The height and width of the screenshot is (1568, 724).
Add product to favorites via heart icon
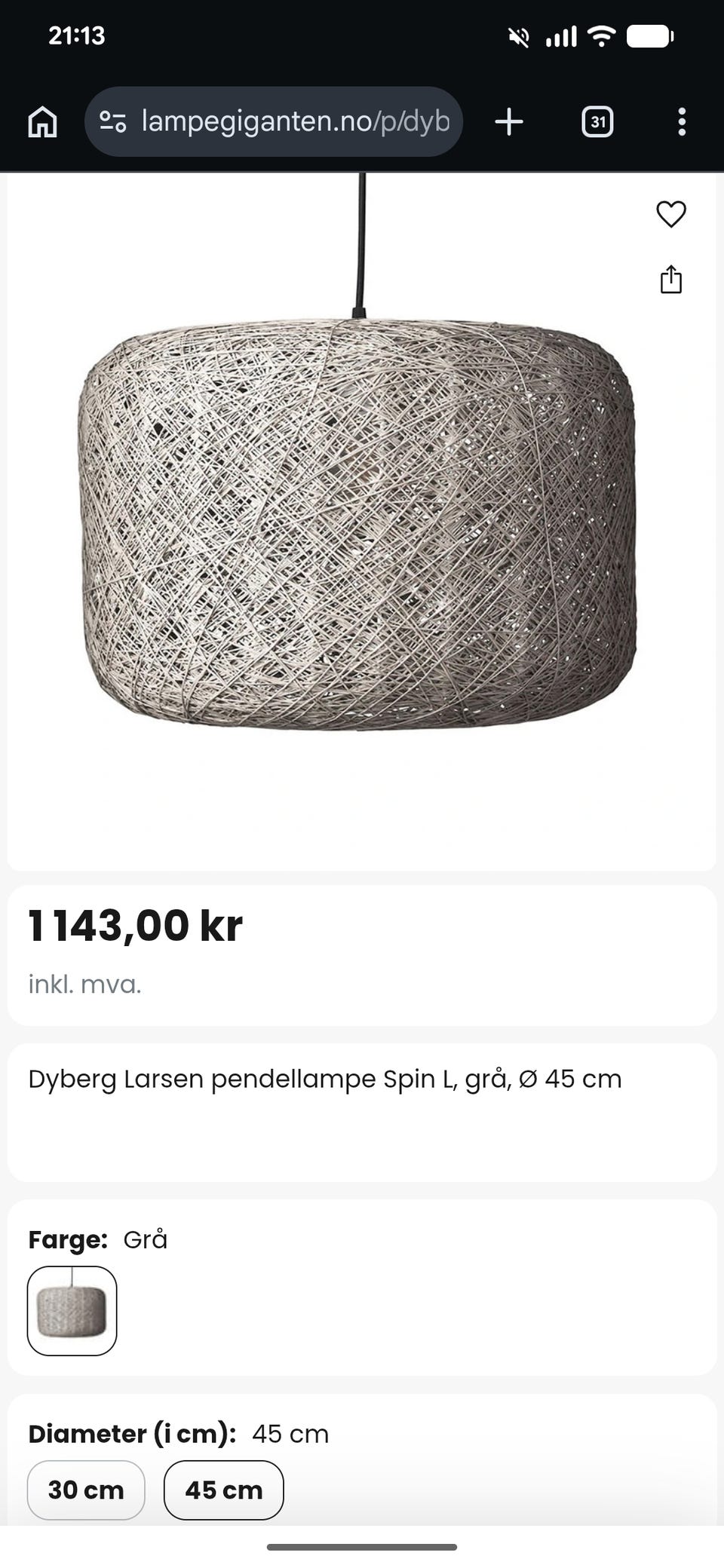coord(670,213)
